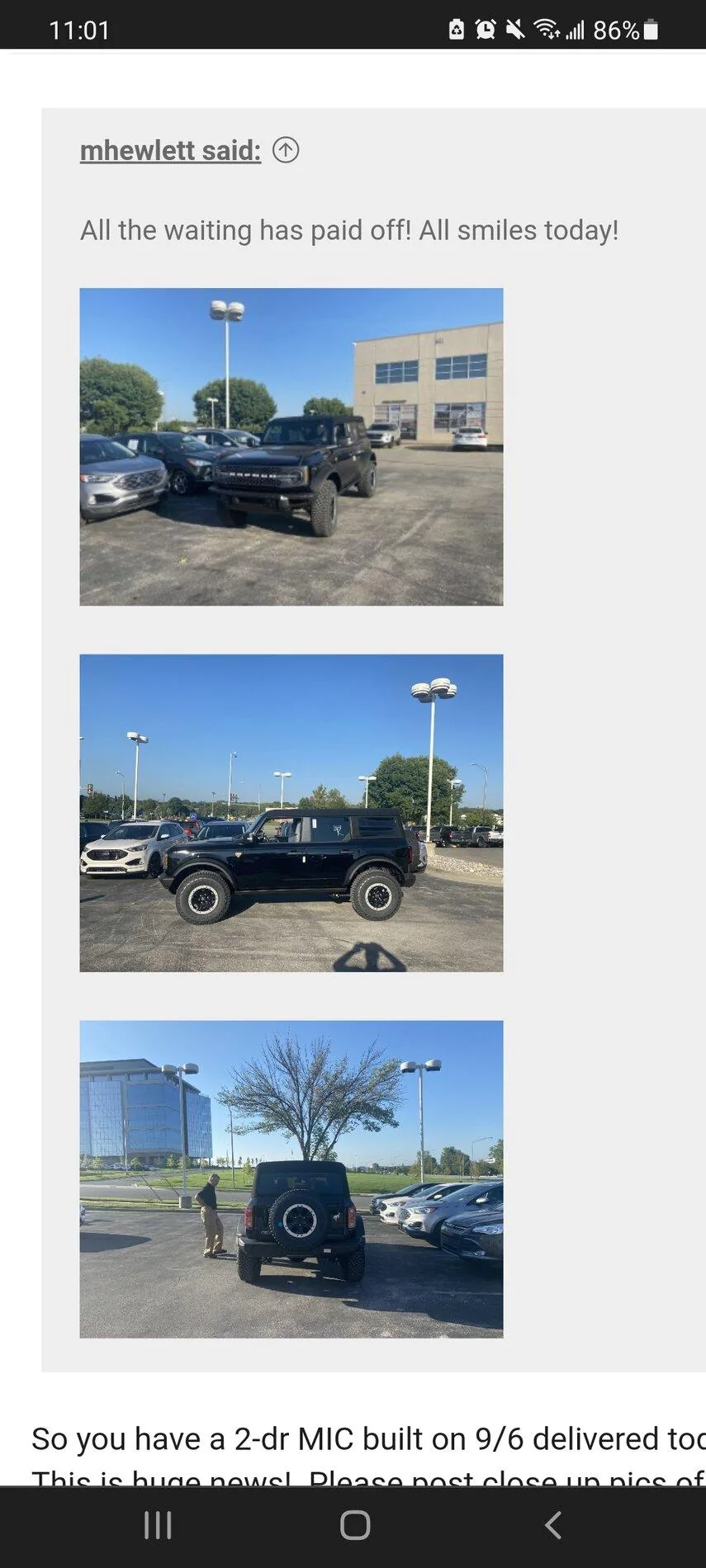Viewport: 706px width, 1568px height.
Task: Jump to original post via up-arrow icon
Action: point(286,150)
